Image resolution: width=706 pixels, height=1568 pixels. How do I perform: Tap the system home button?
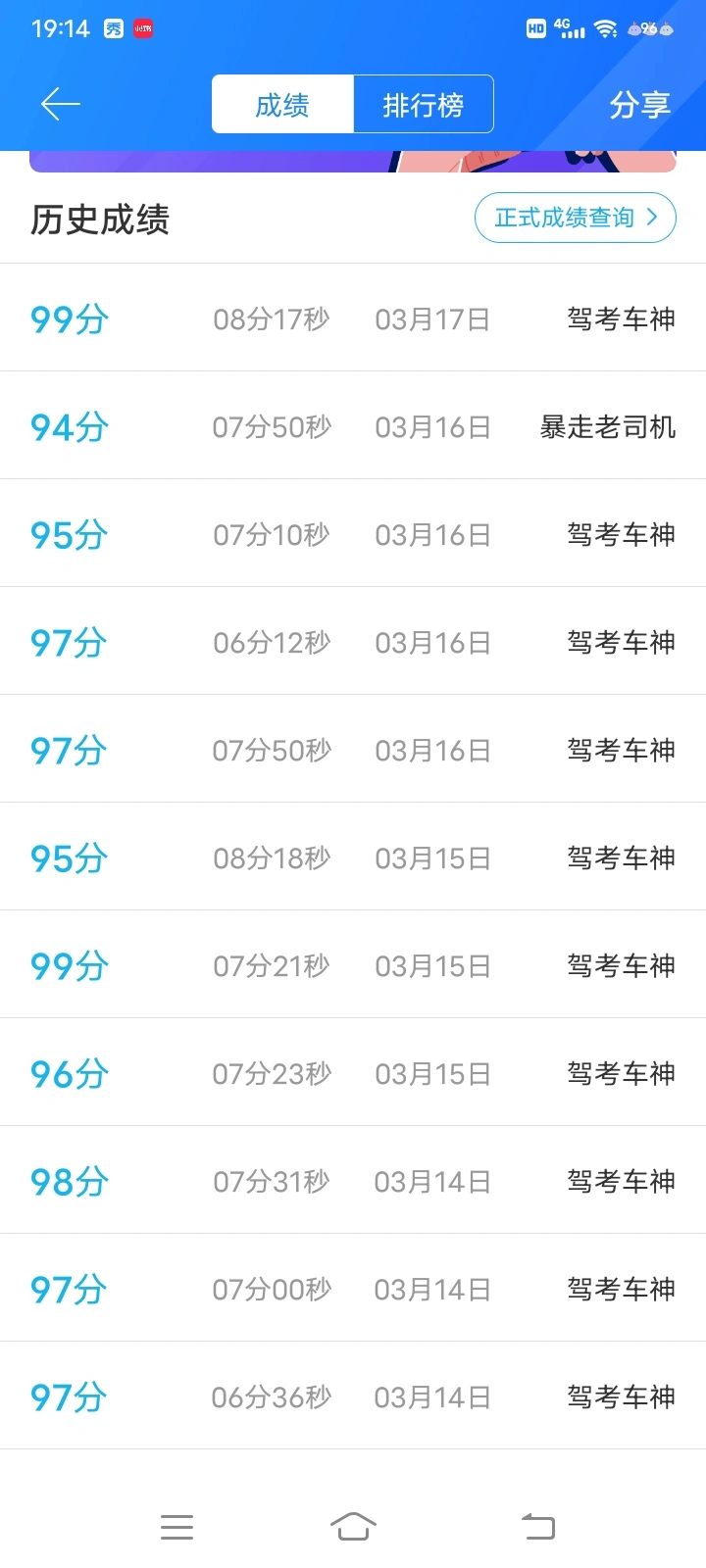353,1526
